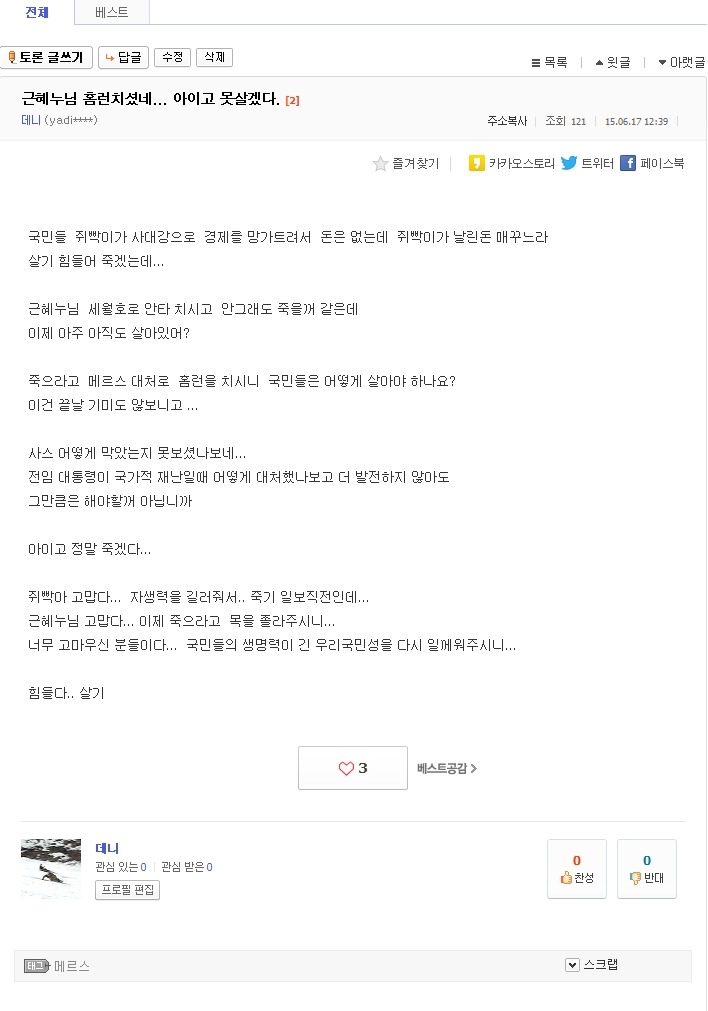Add this post to 즐겨찾기 favorites
This screenshot has width=708, height=1011.
tap(406, 164)
